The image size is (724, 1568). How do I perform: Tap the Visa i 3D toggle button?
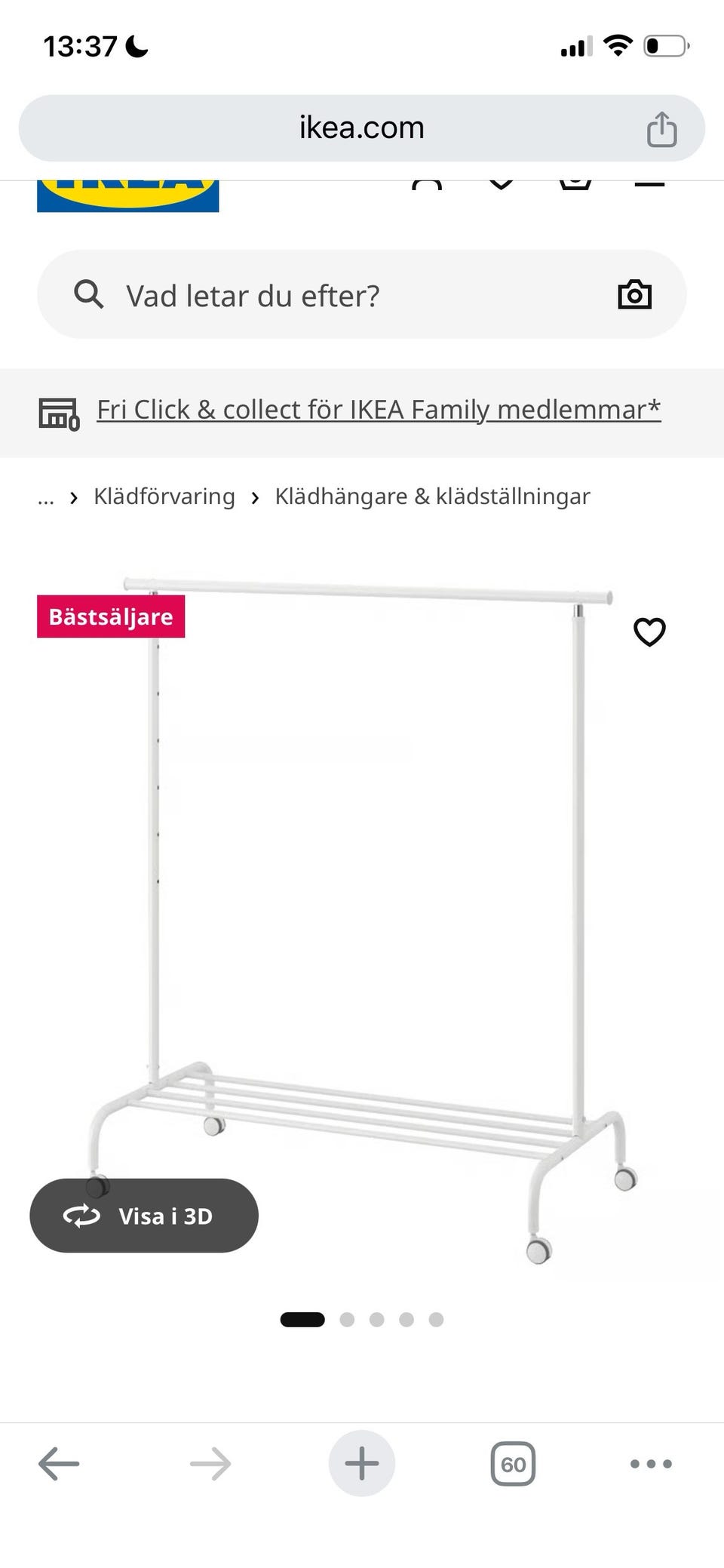pos(143,1216)
